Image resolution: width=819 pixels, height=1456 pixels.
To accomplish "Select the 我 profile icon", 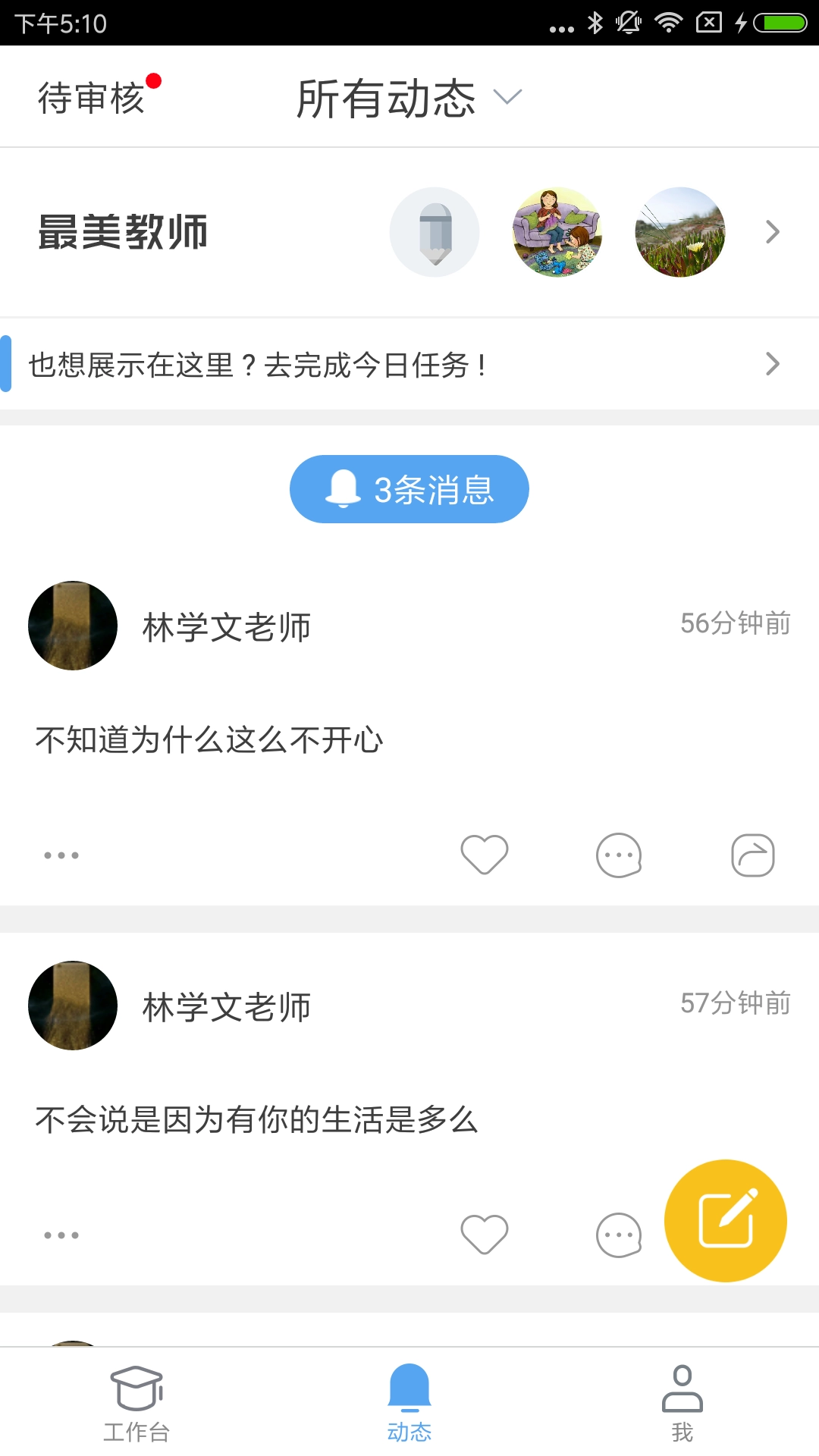I will pyautogui.click(x=682, y=1399).
